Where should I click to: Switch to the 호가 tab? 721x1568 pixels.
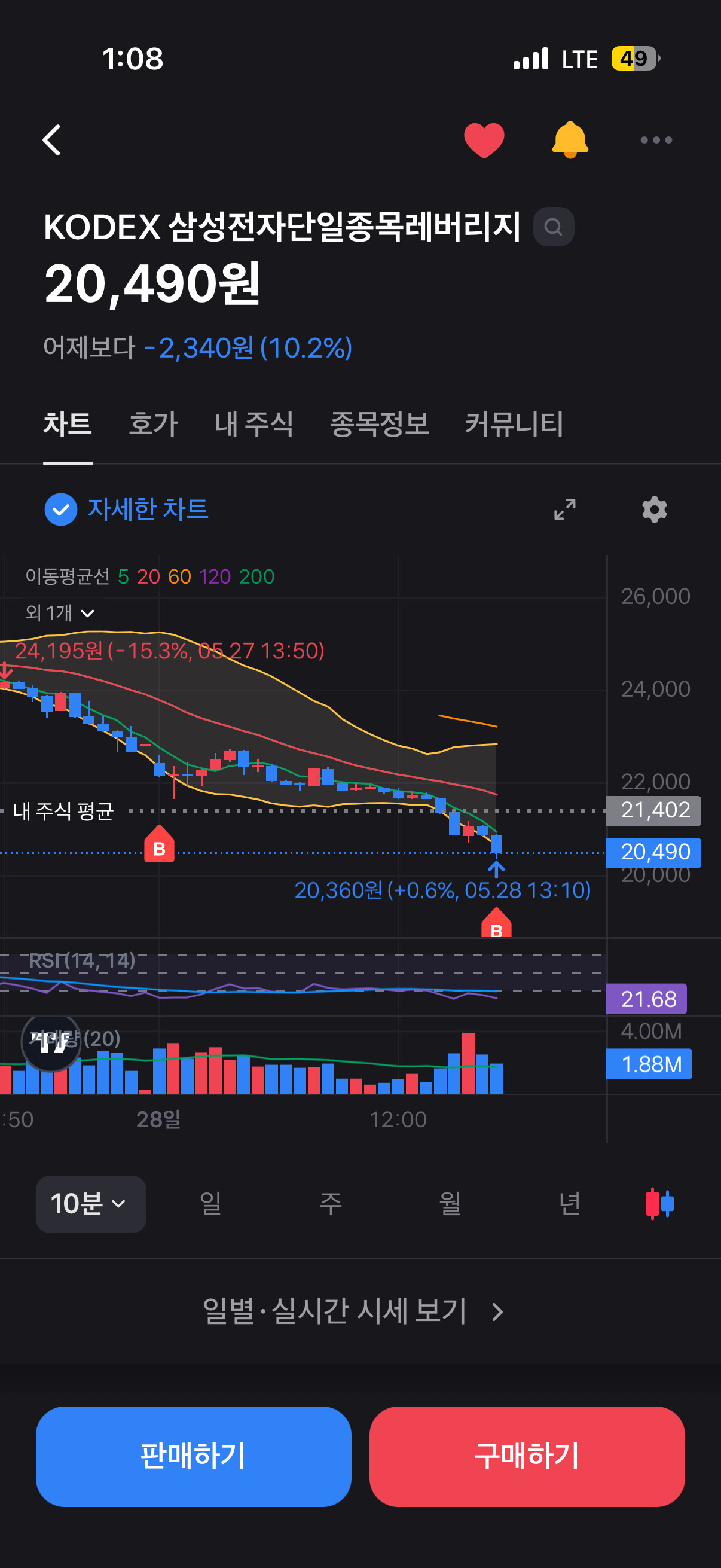click(x=152, y=423)
